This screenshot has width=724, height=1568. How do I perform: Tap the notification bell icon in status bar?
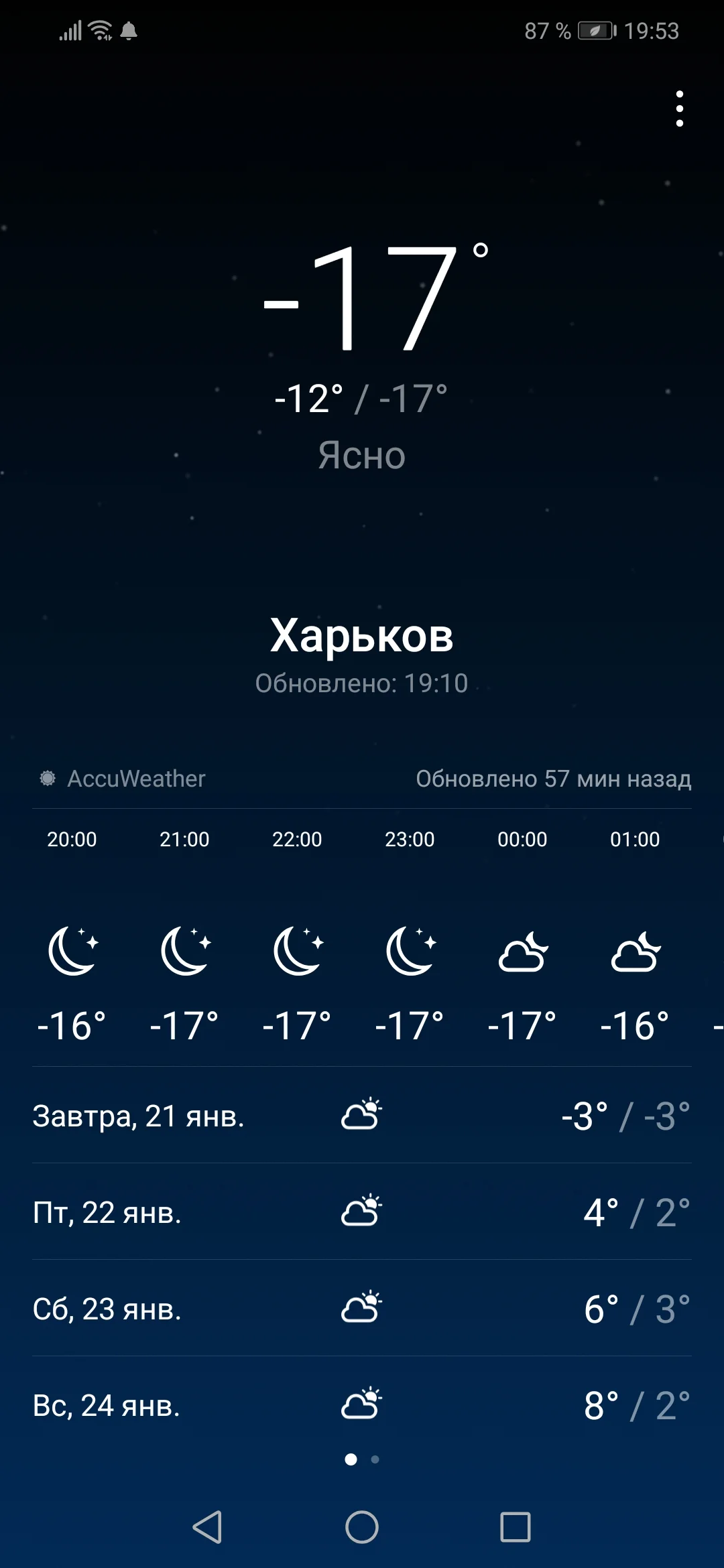click(x=129, y=30)
